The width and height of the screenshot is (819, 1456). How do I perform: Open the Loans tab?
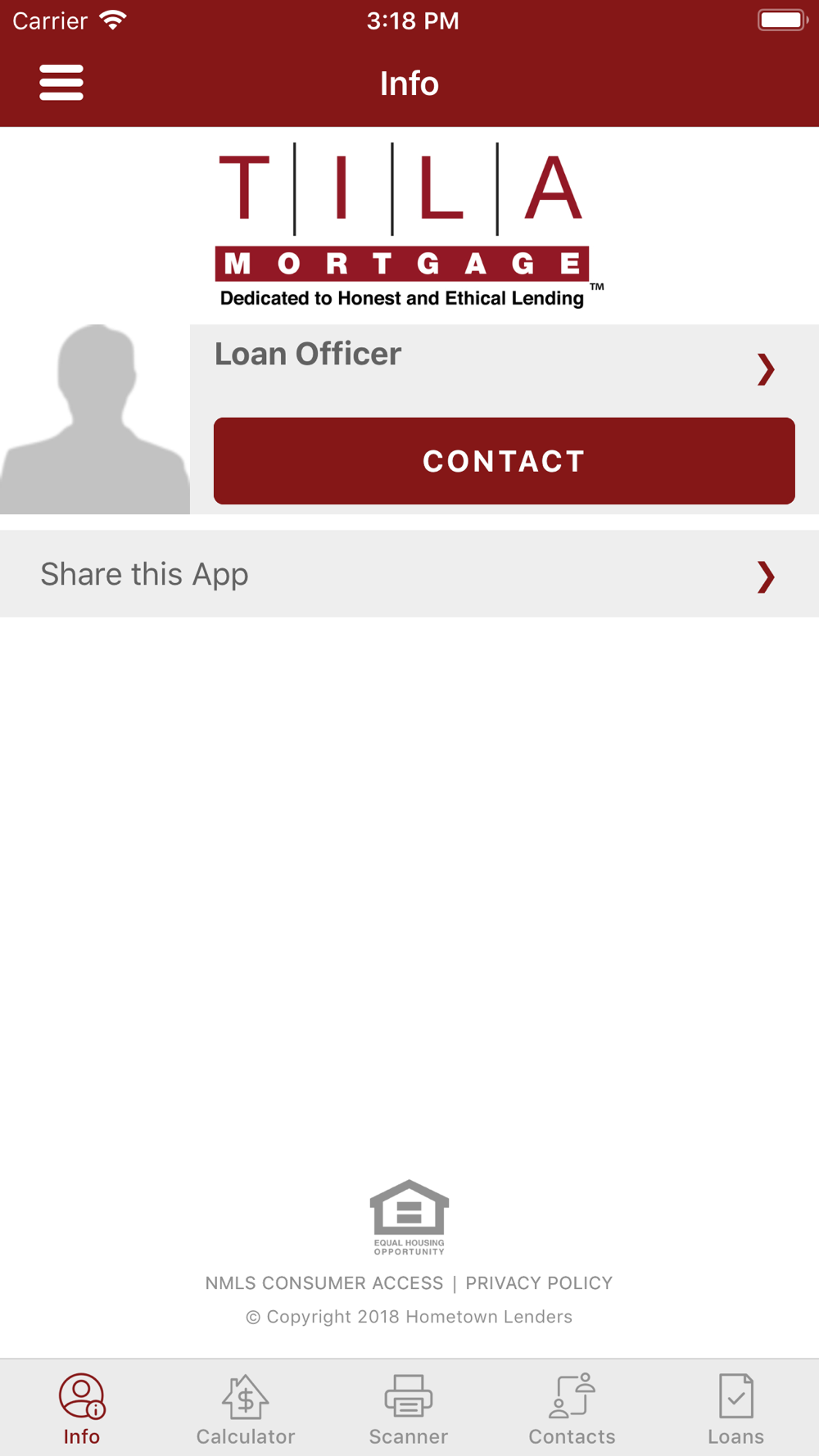[x=735, y=1410]
